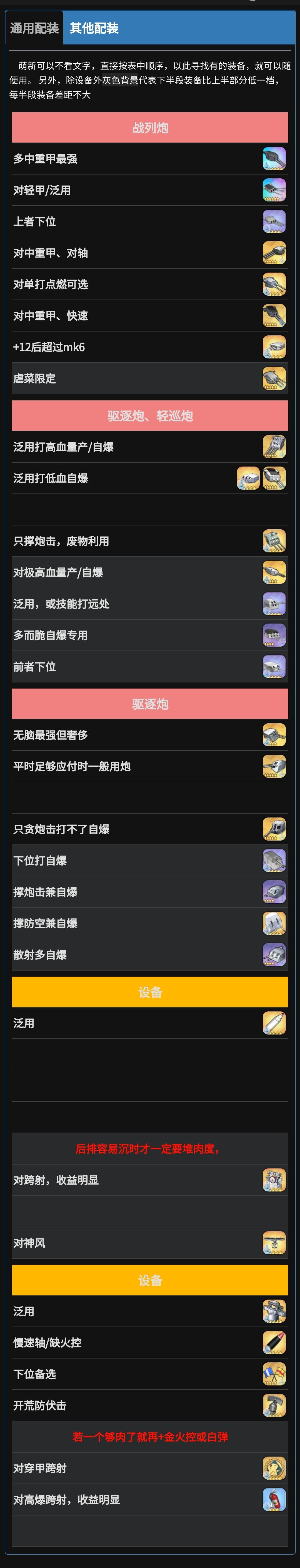
Task: Open the gun icon for 多而脆自爆专用
Action: coord(274,635)
